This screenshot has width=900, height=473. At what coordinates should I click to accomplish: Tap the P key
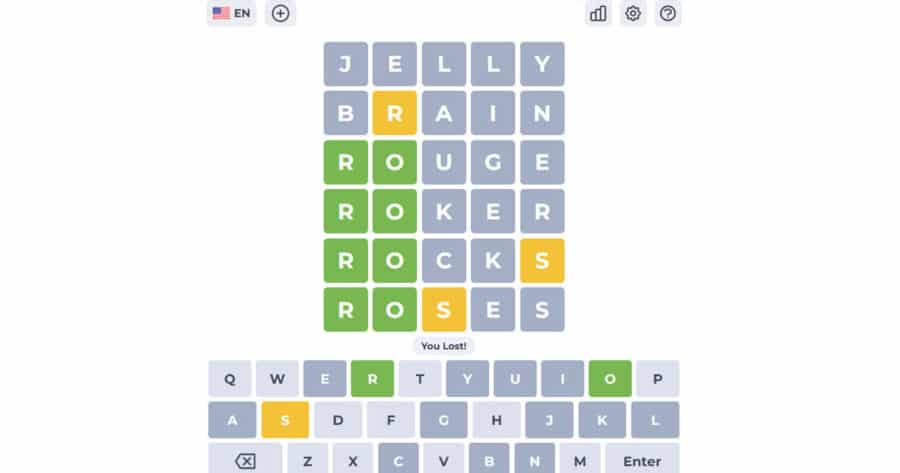click(x=657, y=379)
